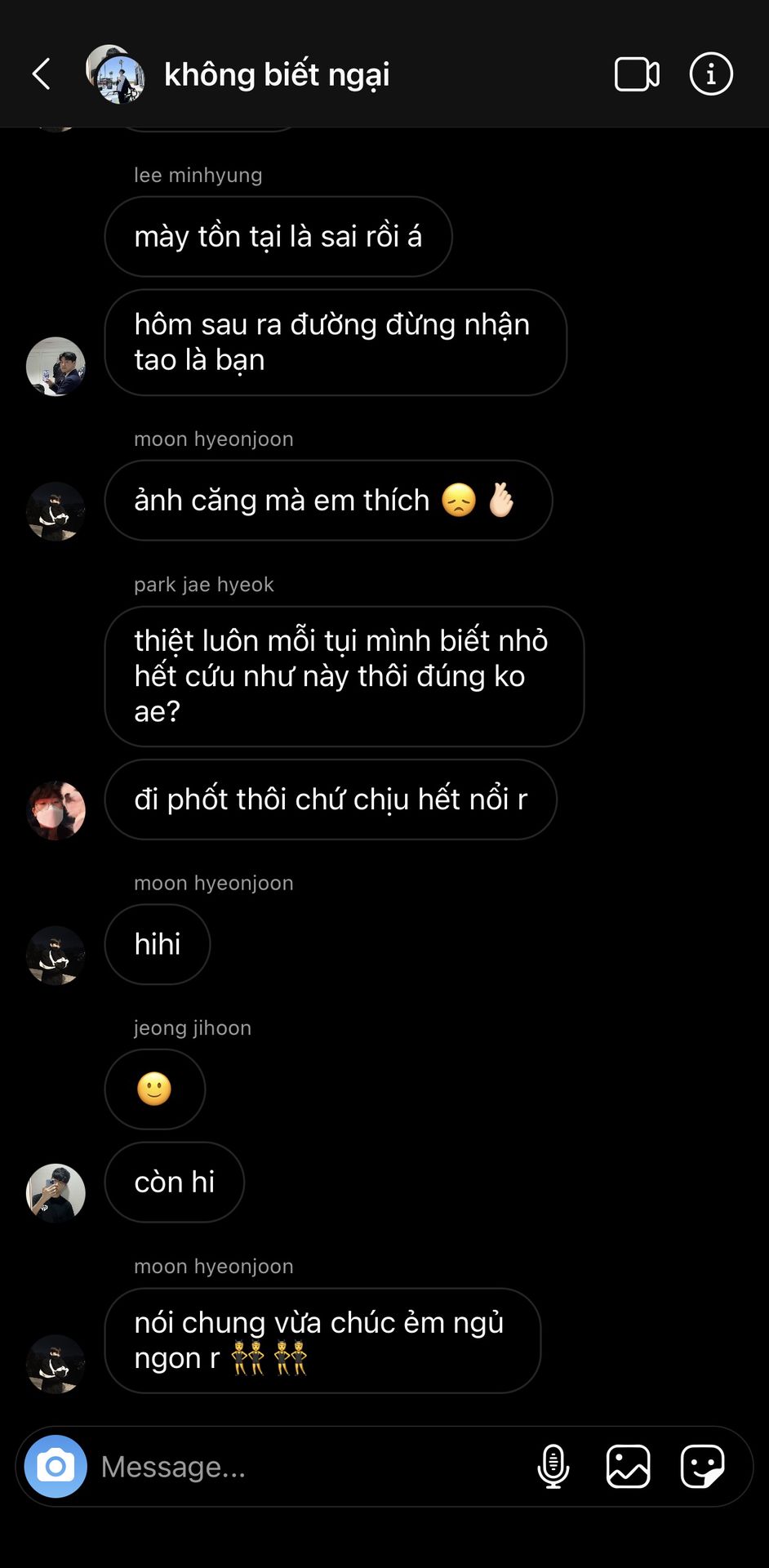Start a video call with the group

pyautogui.click(x=637, y=74)
